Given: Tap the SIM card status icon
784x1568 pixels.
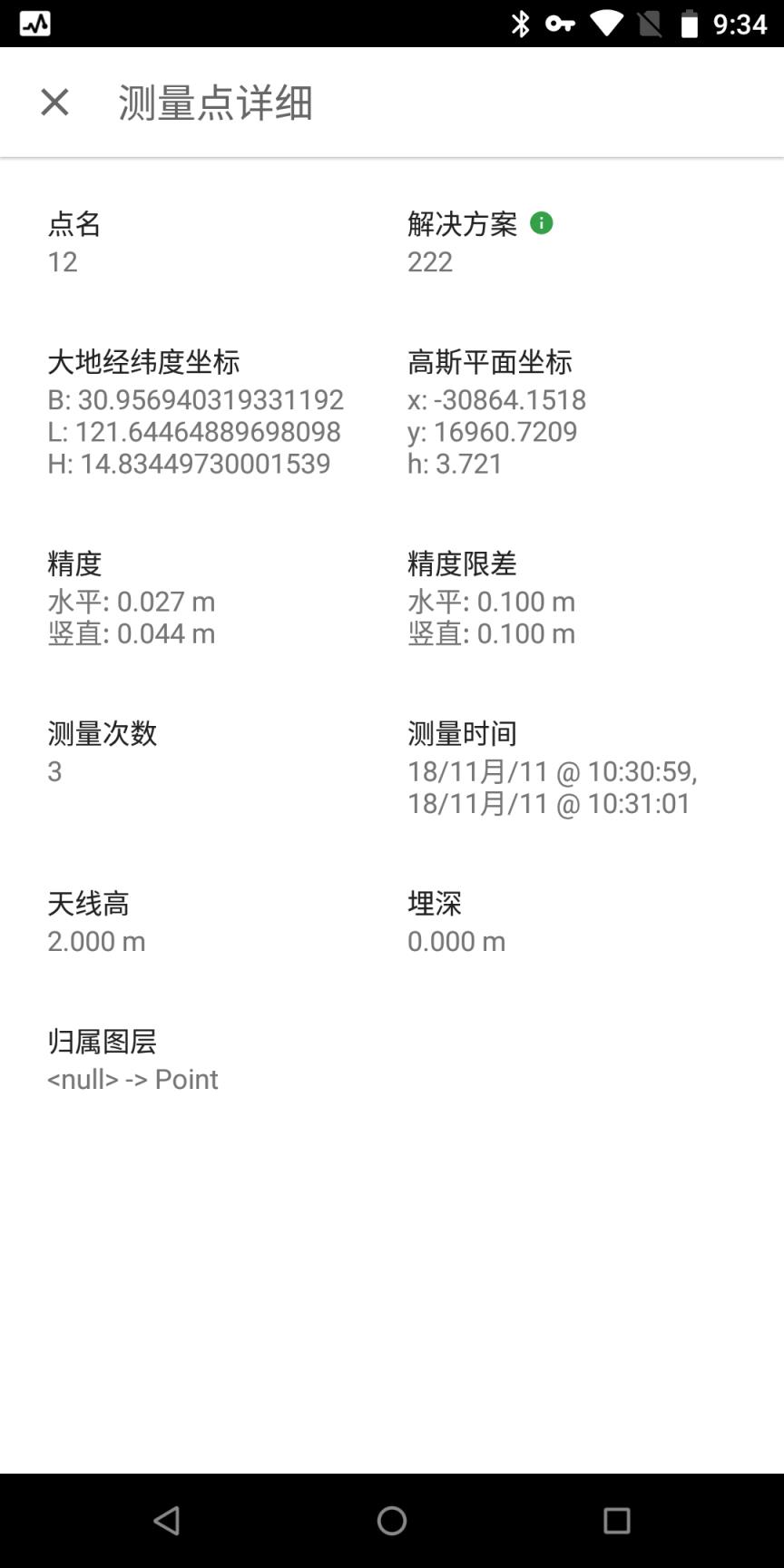Looking at the screenshot, I should (649, 23).
